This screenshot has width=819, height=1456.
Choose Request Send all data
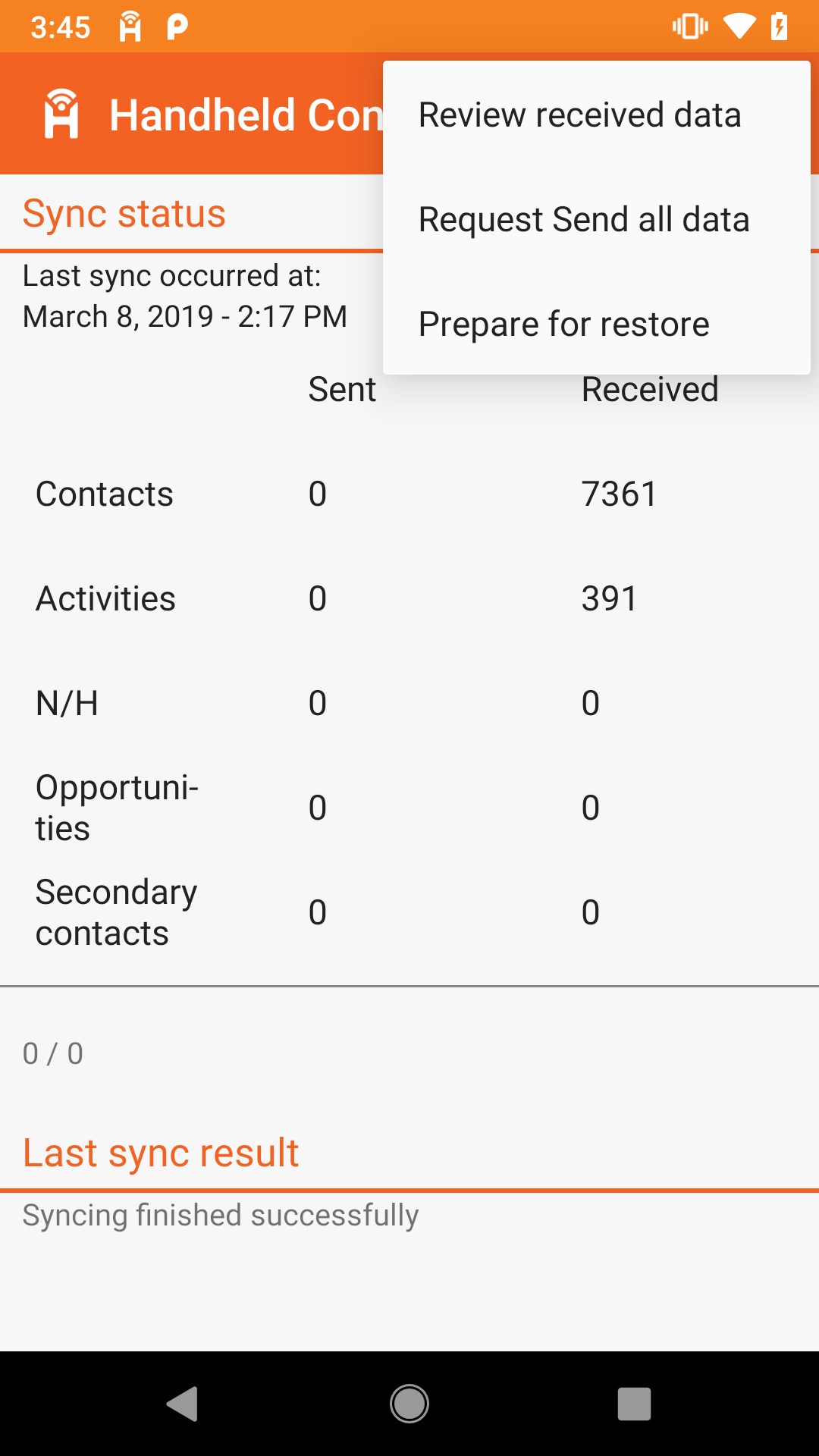tap(597, 220)
